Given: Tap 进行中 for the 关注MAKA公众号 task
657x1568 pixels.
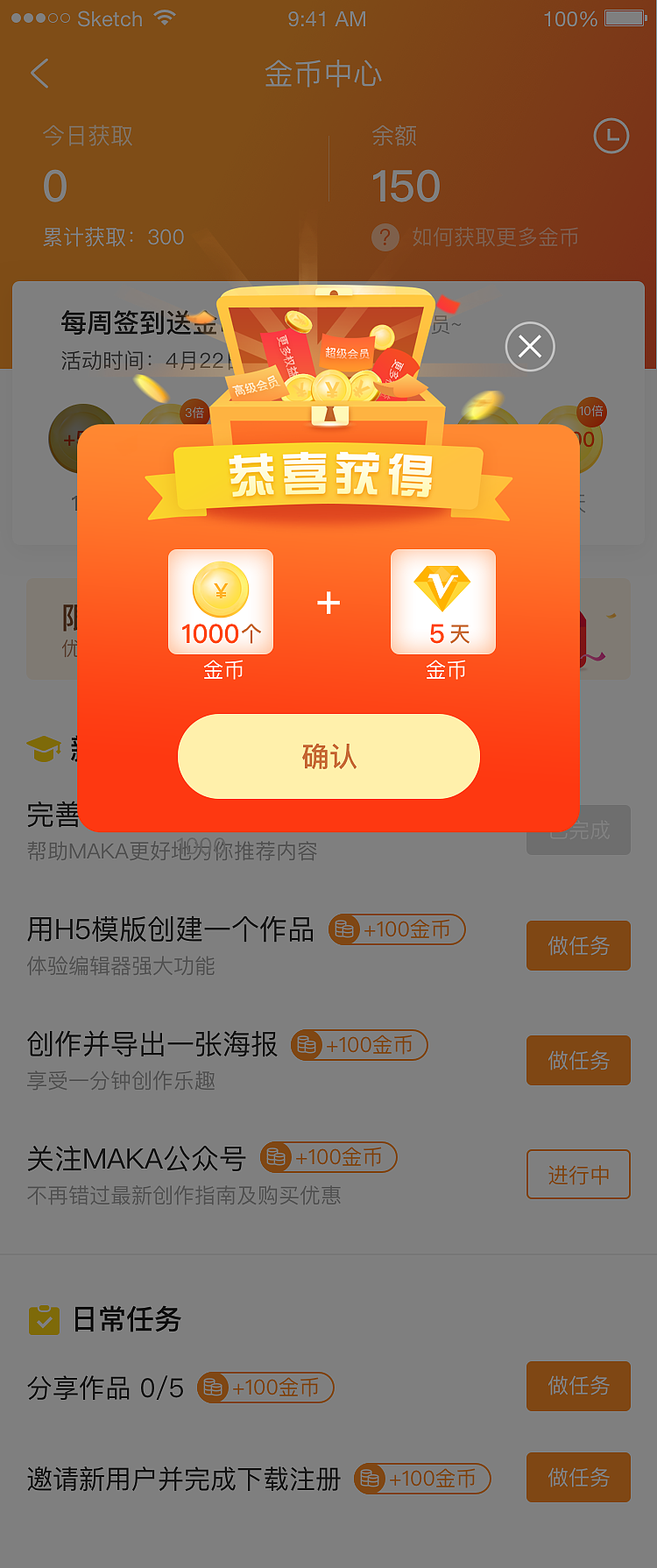Looking at the screenshot, I should tap(578, 1174).
